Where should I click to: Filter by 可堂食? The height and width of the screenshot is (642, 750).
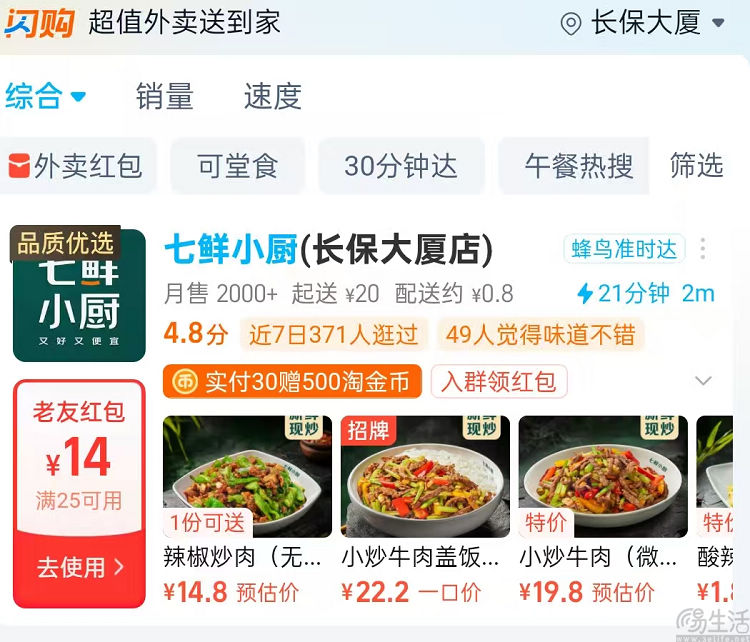click(x=237, y=166)
